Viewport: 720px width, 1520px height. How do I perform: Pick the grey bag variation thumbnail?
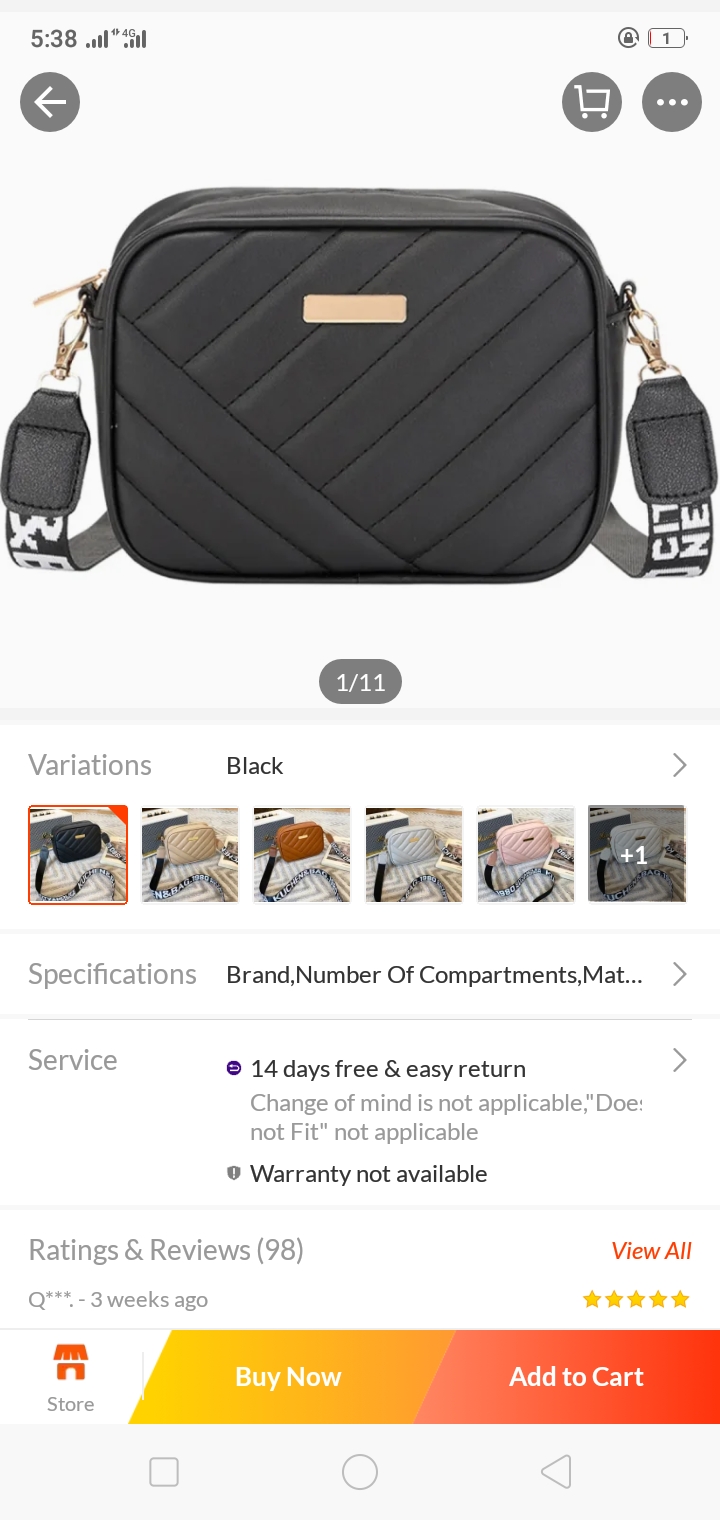[414, 855]
